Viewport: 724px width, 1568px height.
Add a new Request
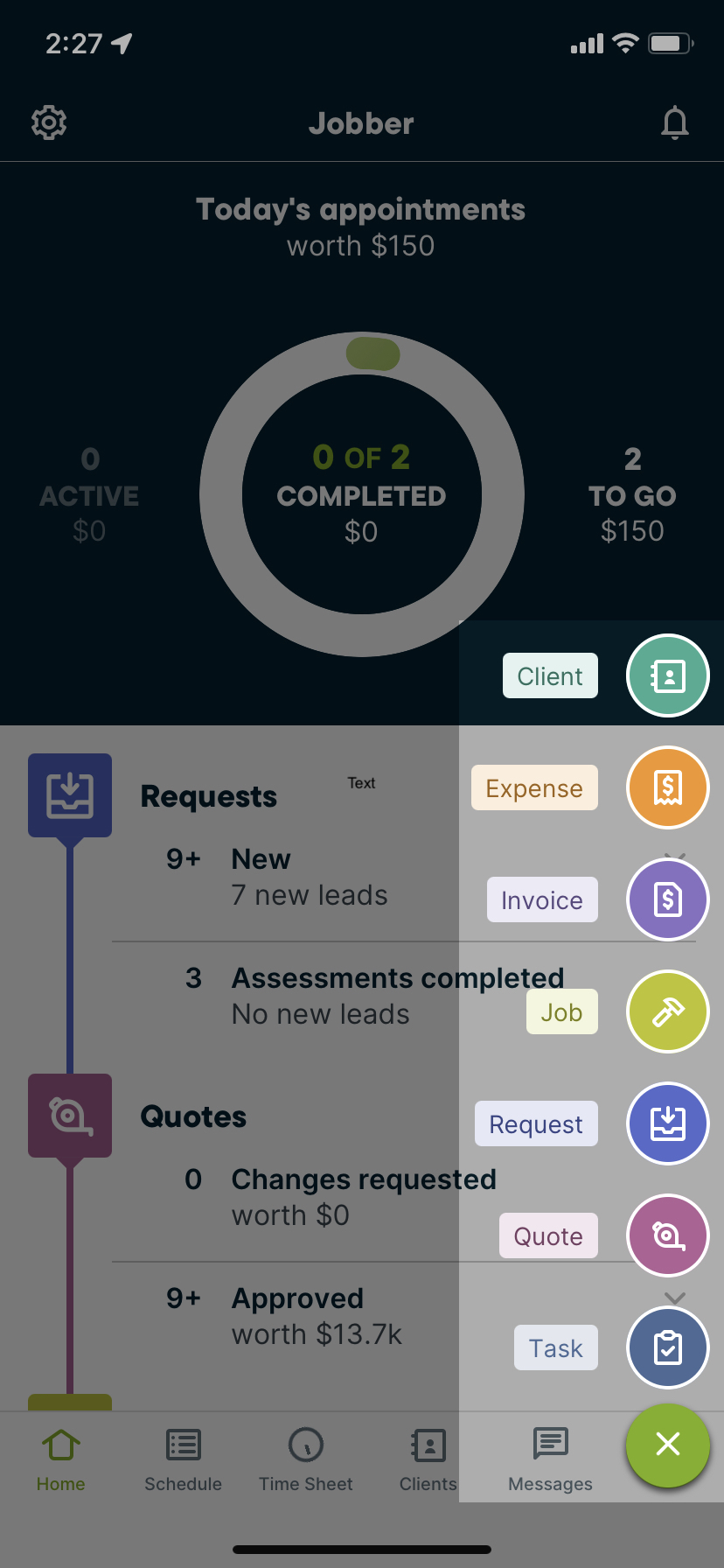(668, 1123)
